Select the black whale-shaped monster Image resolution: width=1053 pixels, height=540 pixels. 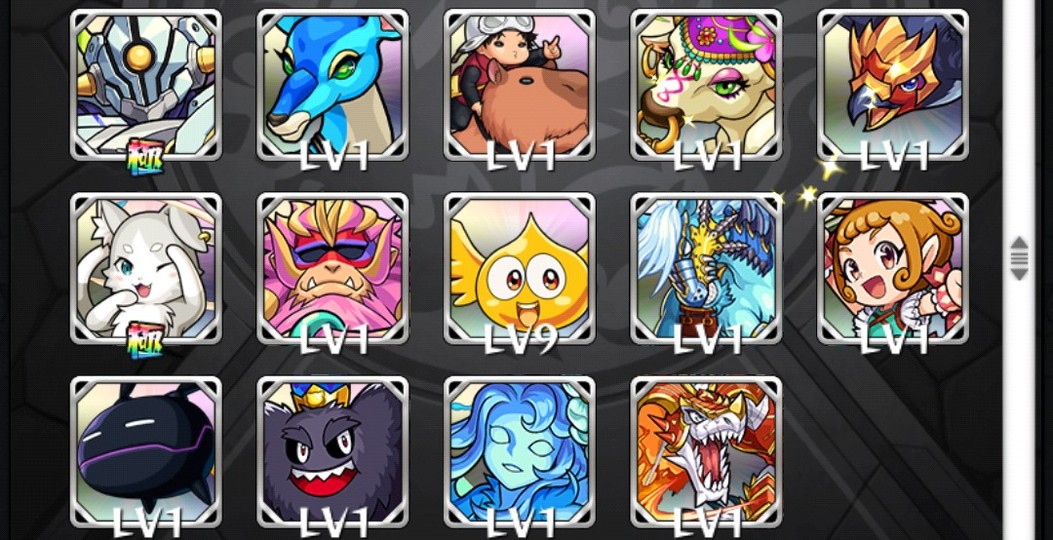146,452
